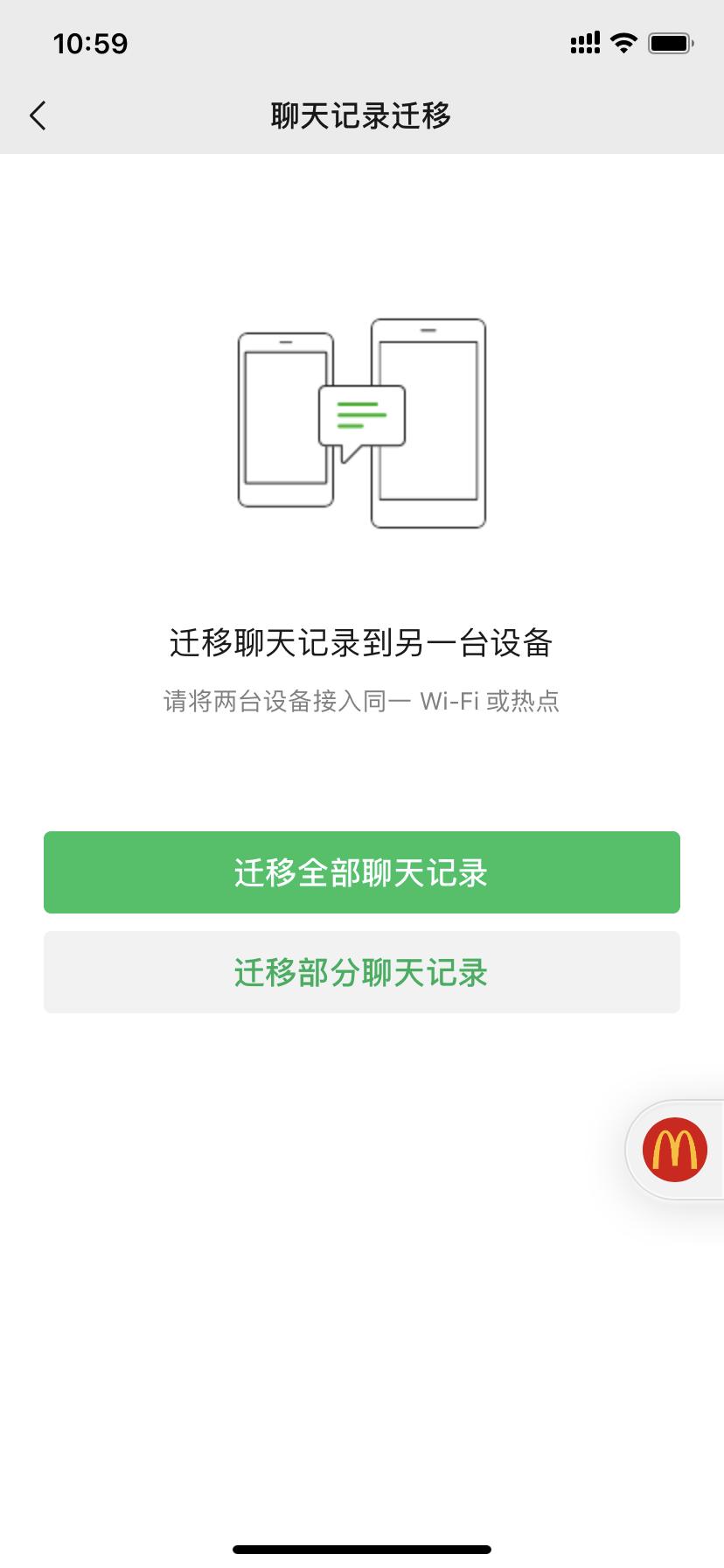Tap the 聊天记录迁移 title text
Screen dimensions: 724x1568
[x=362, y=114]
